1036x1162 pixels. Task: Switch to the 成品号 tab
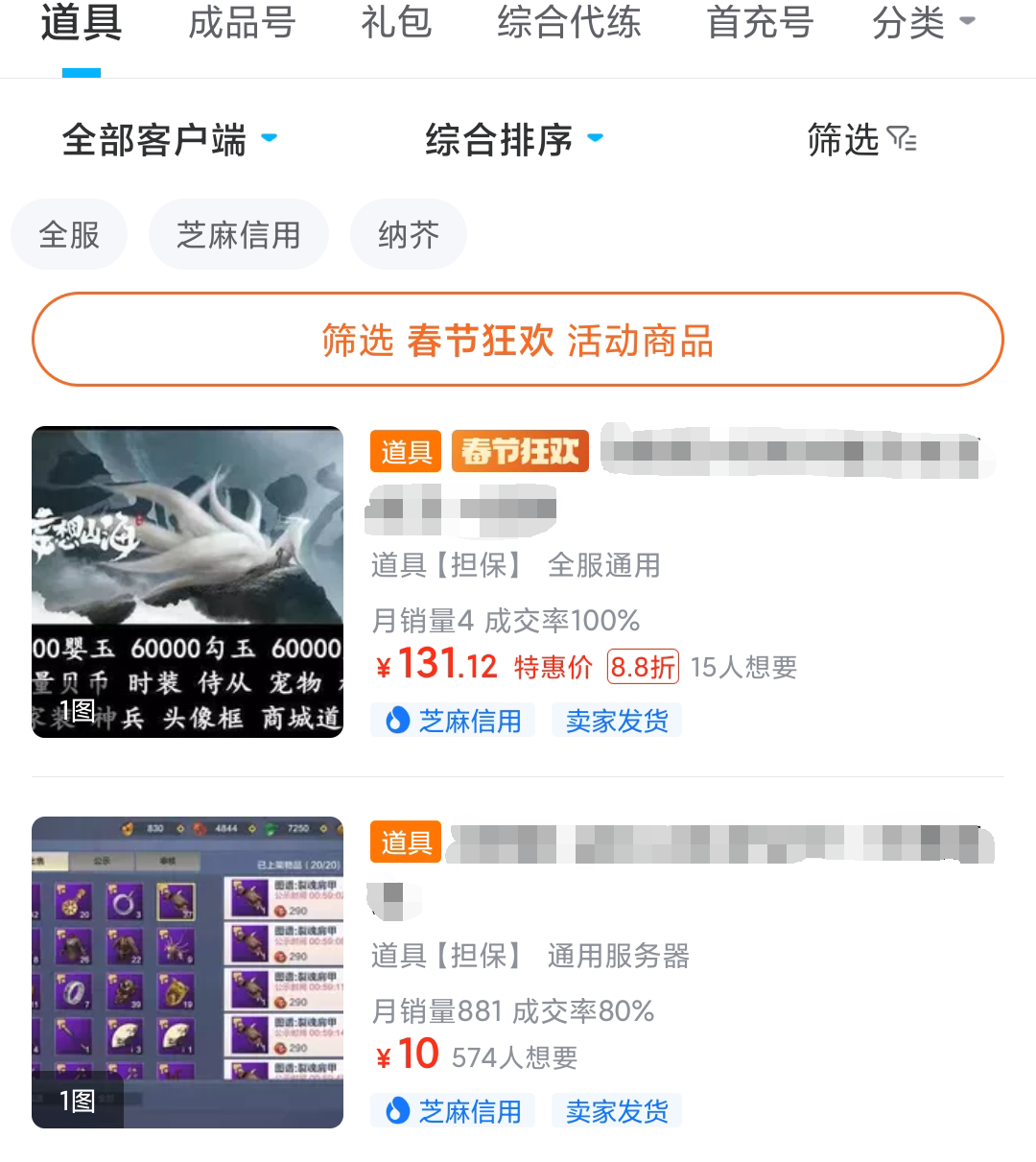(242, 23)
